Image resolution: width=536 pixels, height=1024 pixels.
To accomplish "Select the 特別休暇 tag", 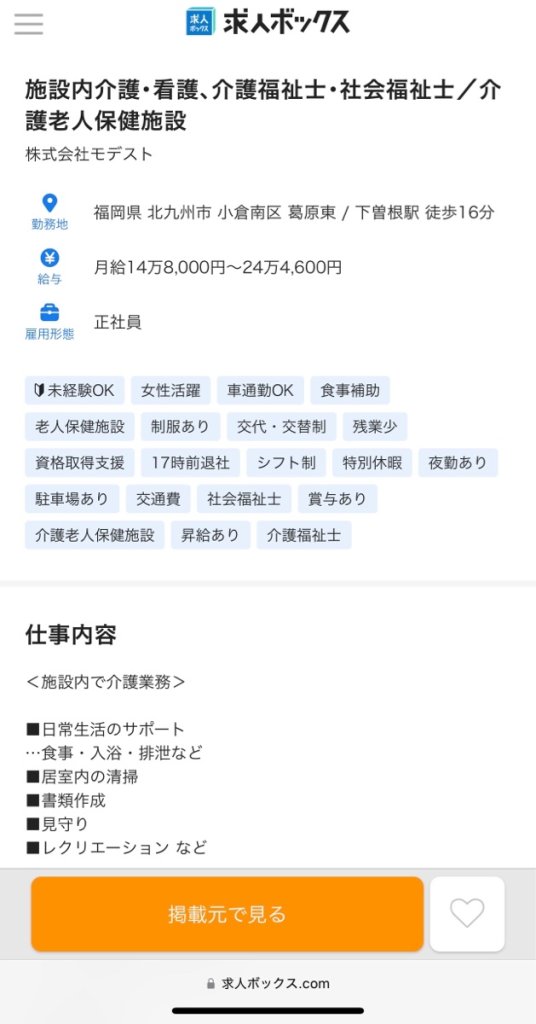I will (372, 463).
